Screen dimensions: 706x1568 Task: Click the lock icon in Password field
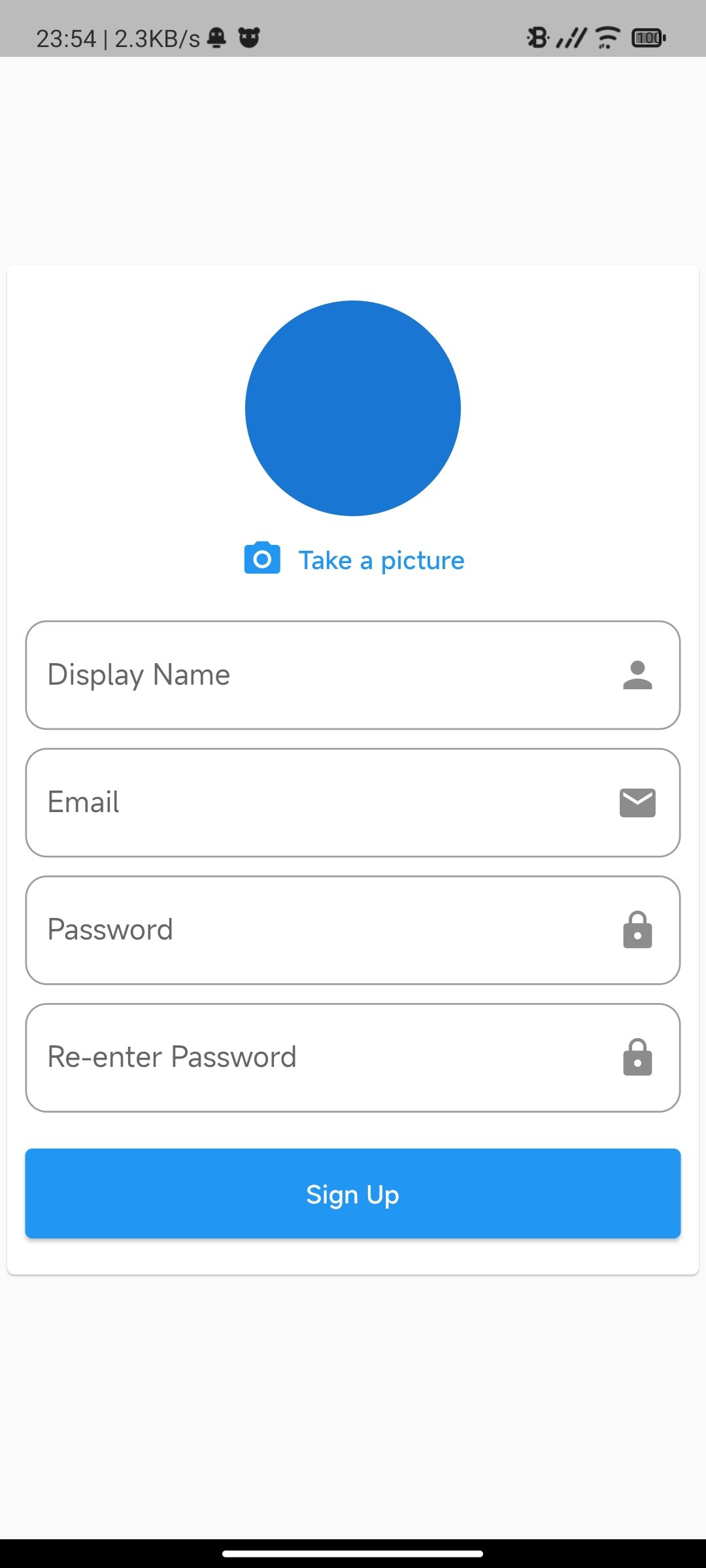pos(637,930)
